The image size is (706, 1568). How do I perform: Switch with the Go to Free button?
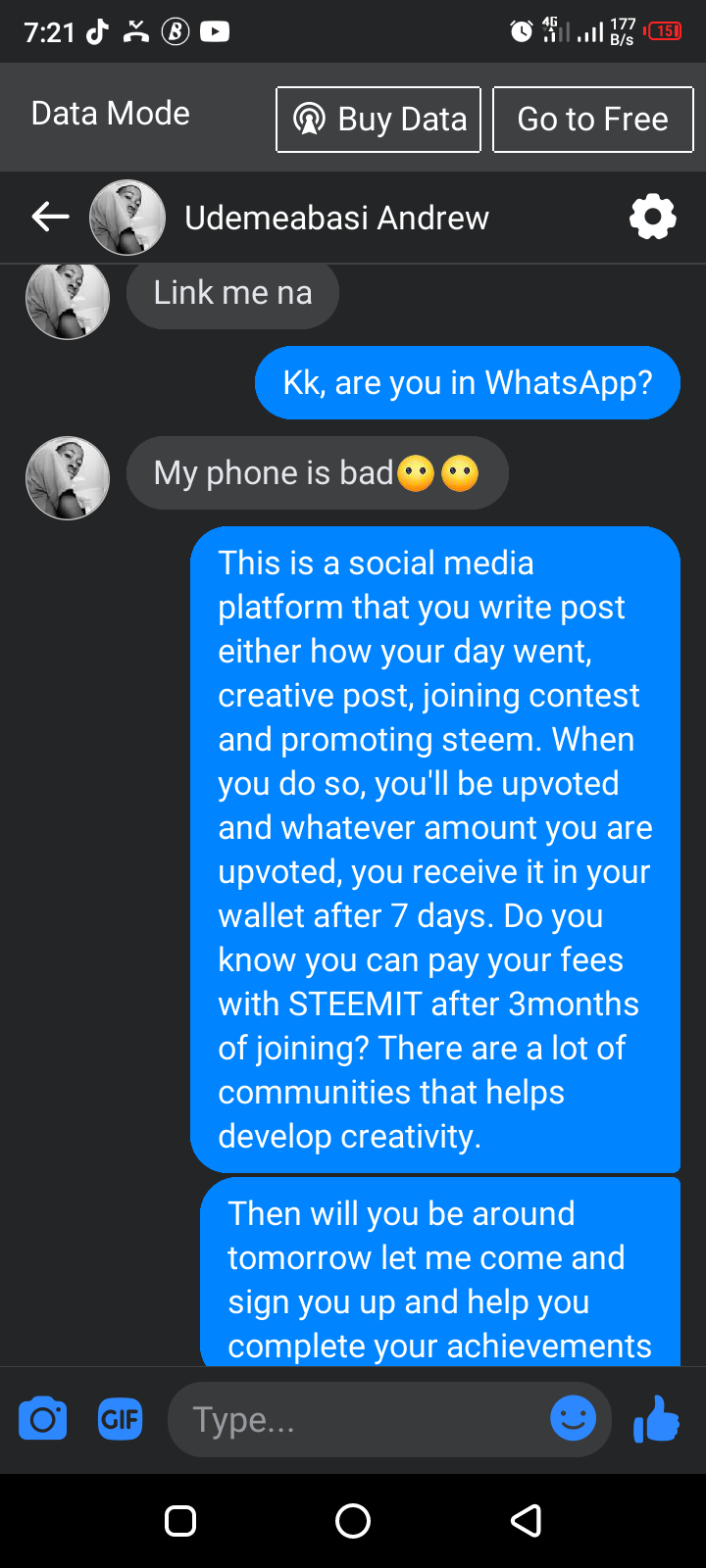click(592, 120)
